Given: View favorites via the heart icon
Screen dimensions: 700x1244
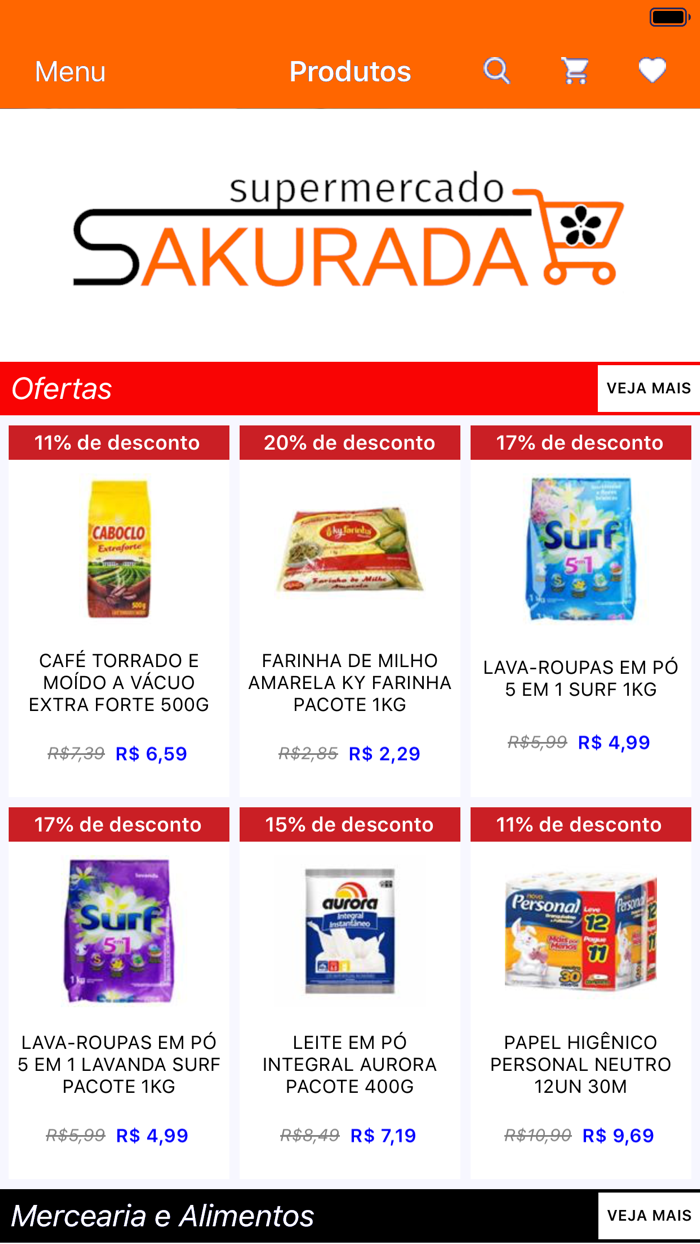Looking at the screenshot, I should click(652, 70).
